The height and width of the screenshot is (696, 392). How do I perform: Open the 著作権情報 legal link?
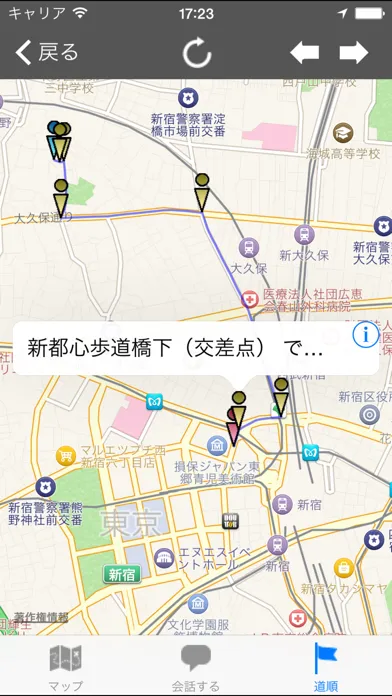(41, 617)
